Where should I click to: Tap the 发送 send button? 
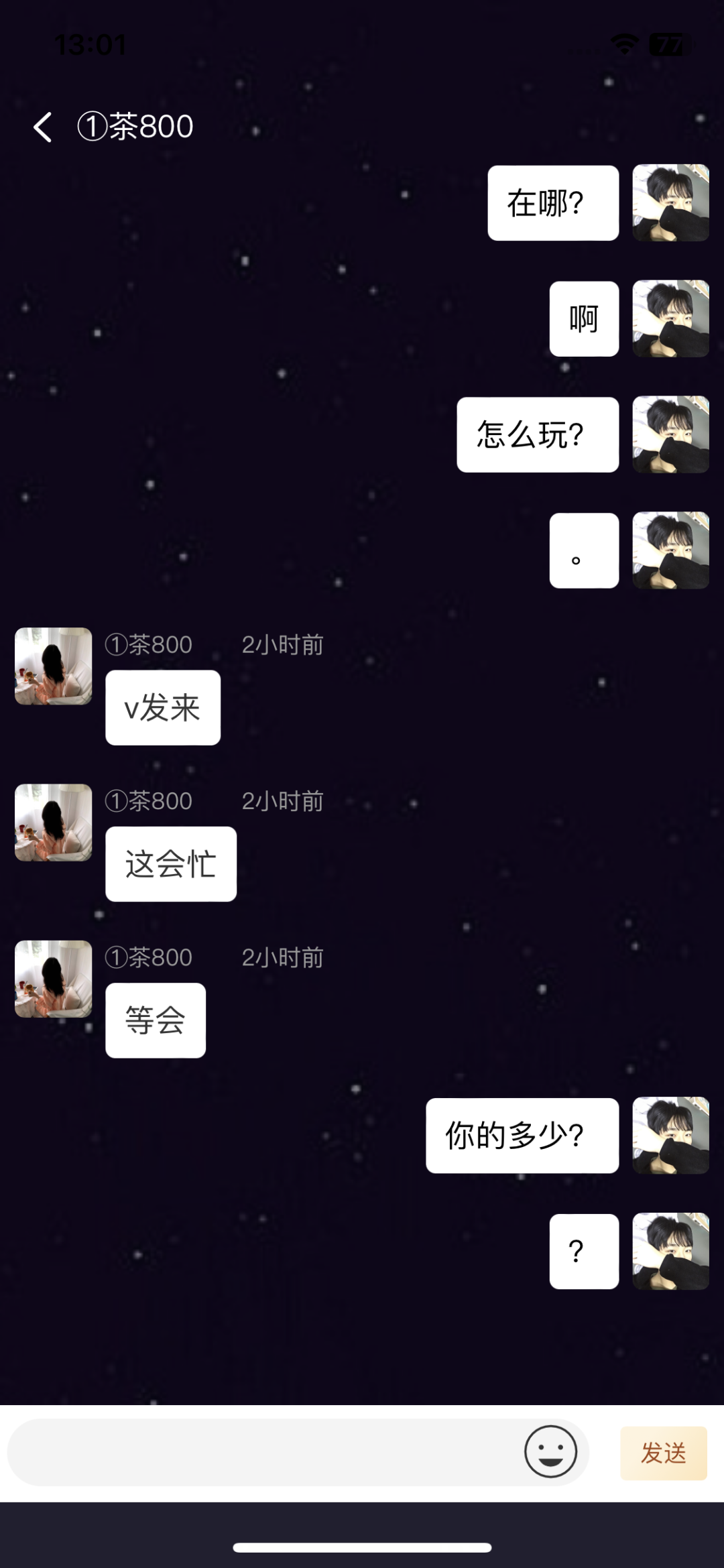click(663, 1453)
